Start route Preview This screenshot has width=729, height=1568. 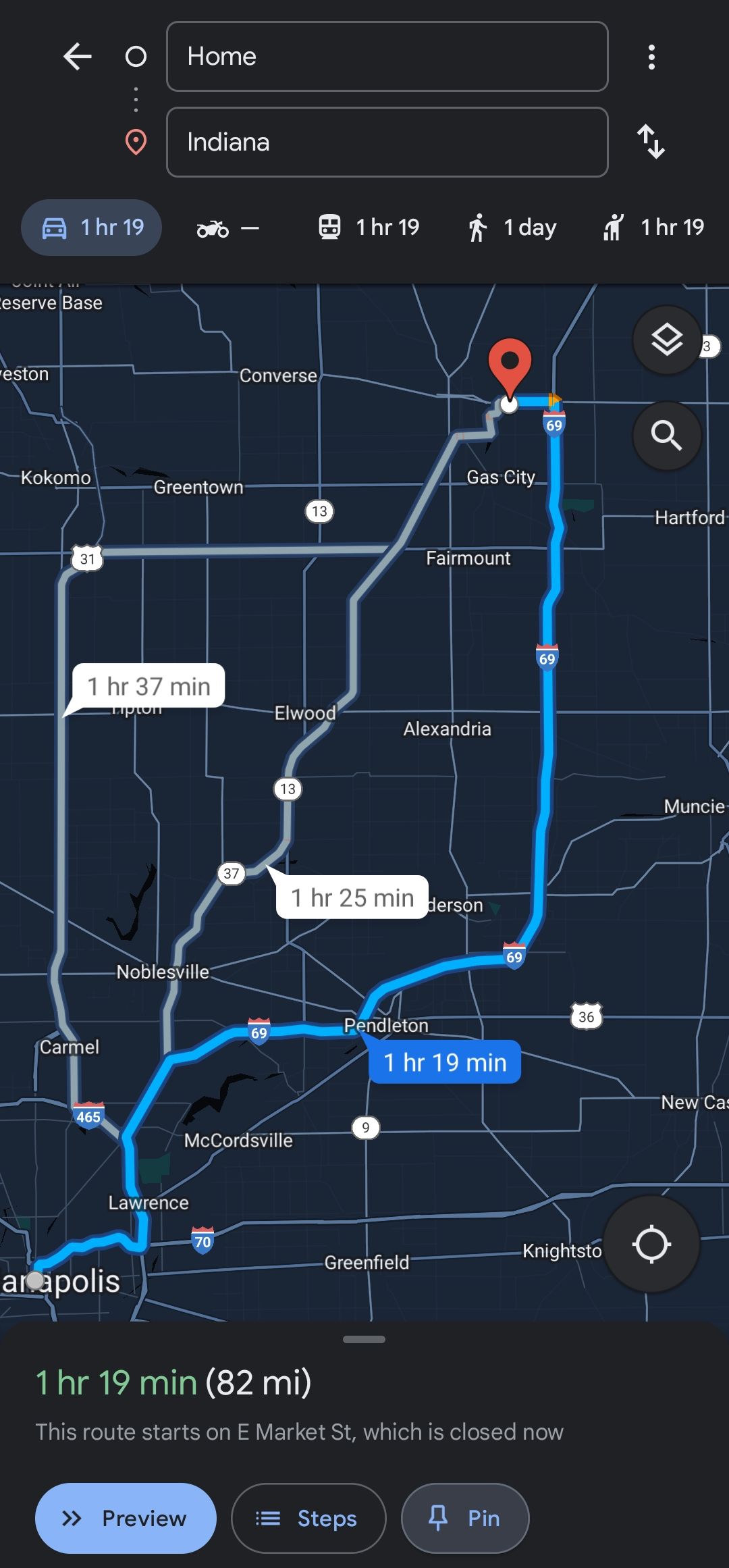(x=126, y=1518)
